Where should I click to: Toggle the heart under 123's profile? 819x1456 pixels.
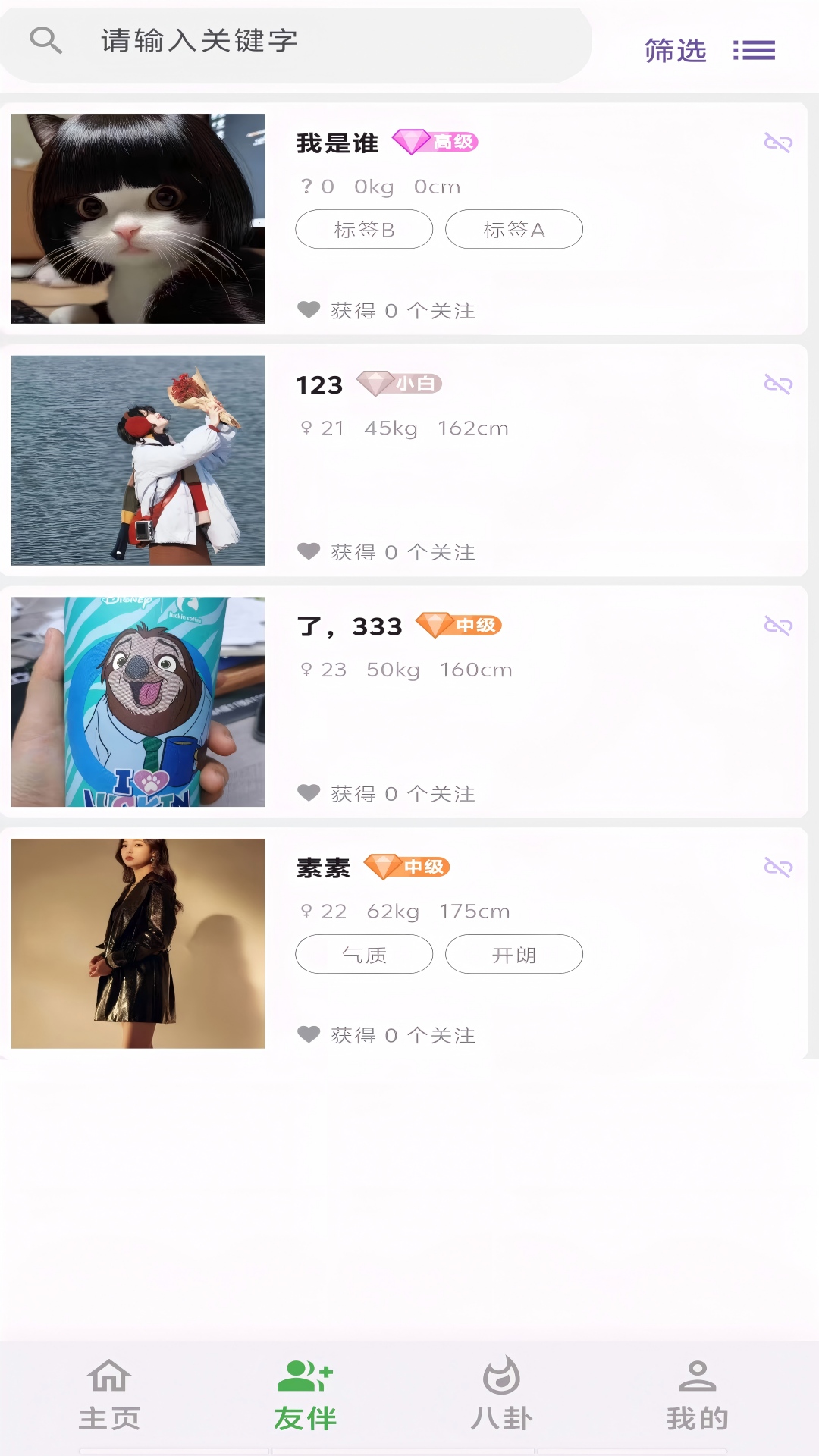pyautogui.click(x=308, y=551)
